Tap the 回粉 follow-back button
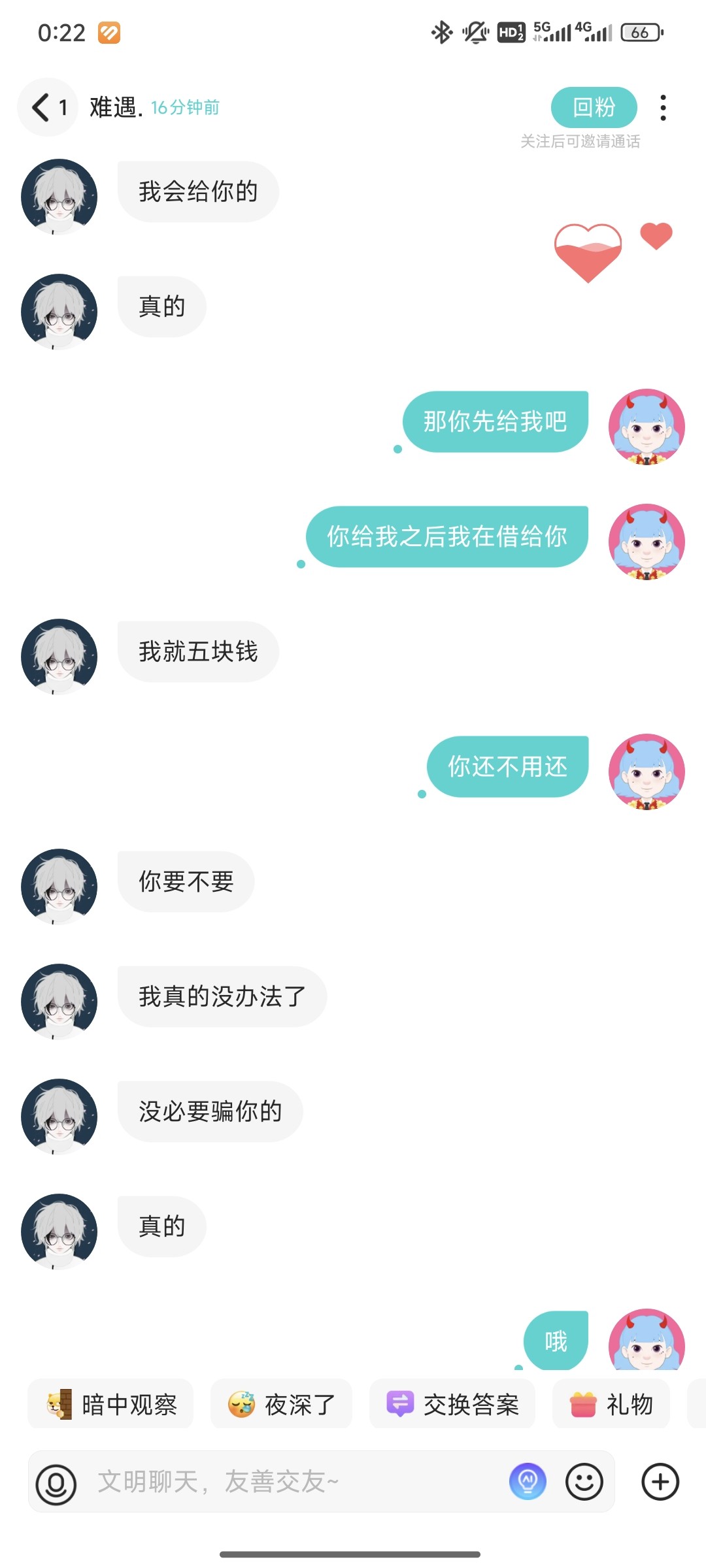The height and width of the screenshot is (1568, 706). point(594,107)
